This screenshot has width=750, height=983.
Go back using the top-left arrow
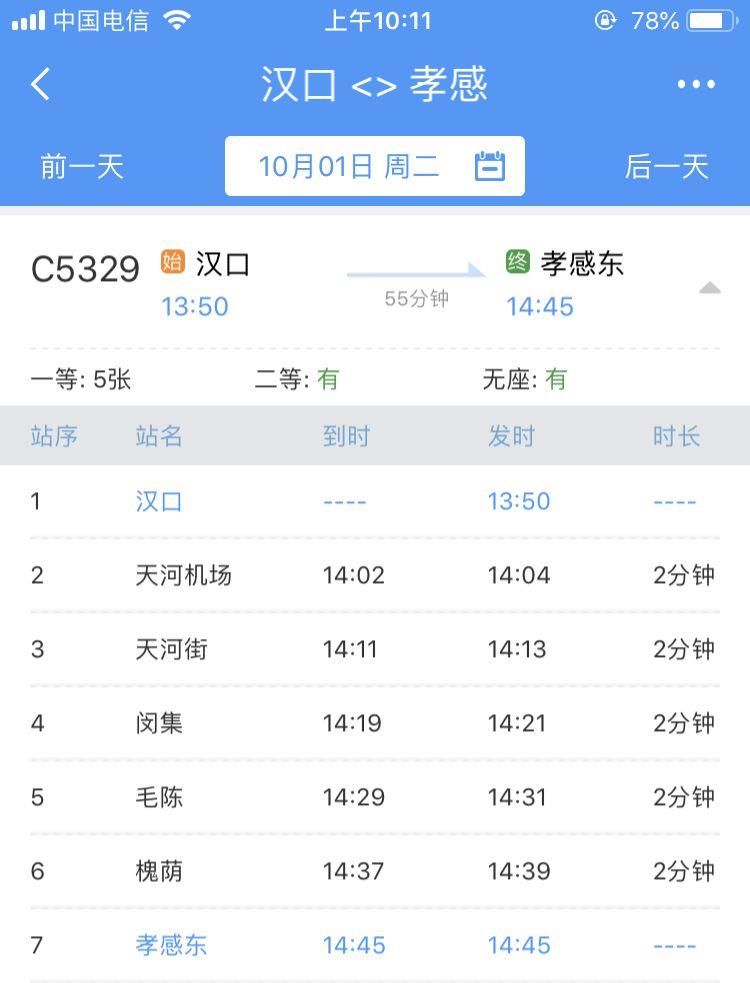tap(41, 85)
